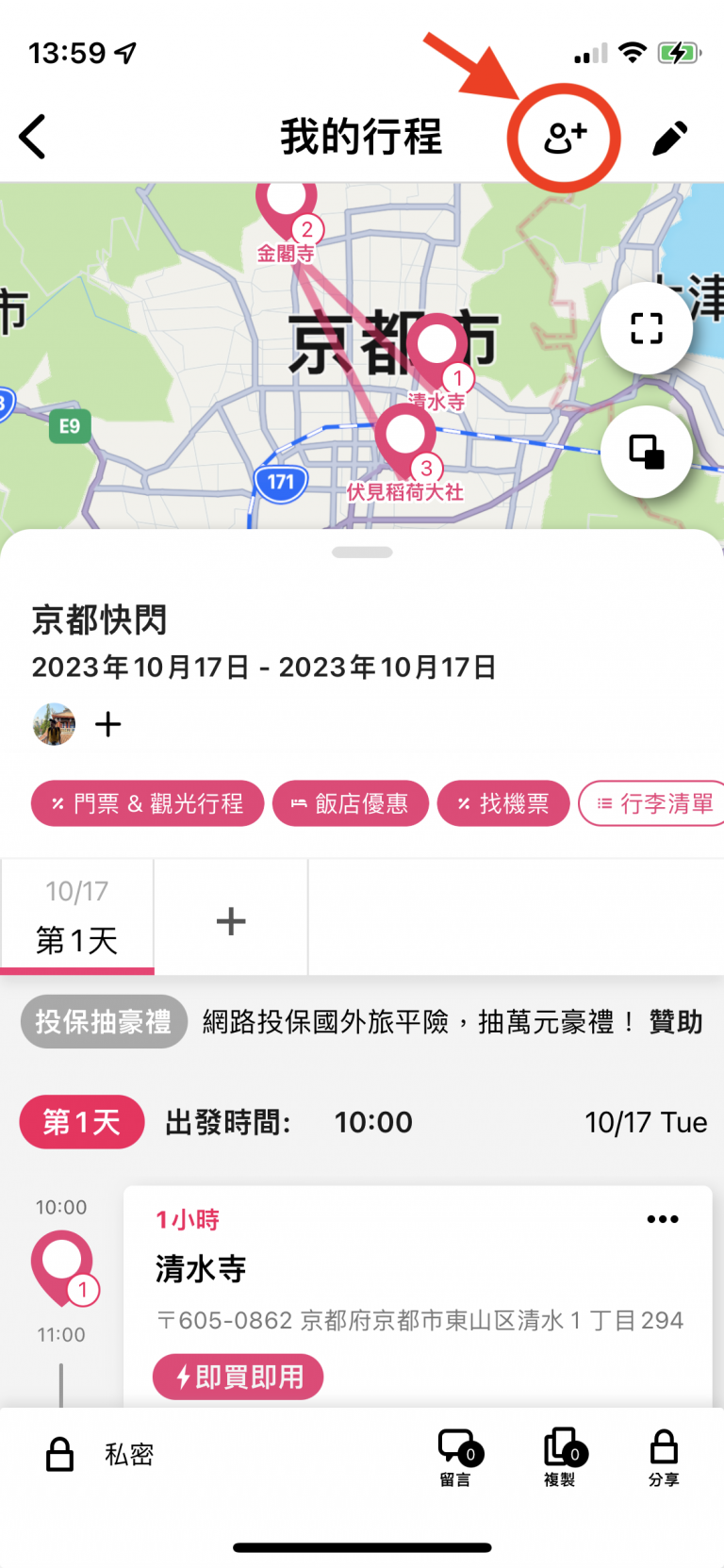Screen dimensions: 724x1568
Task: Tap the add collaborator icon highlighted by arrow
Action: click(x=563, y=136)
